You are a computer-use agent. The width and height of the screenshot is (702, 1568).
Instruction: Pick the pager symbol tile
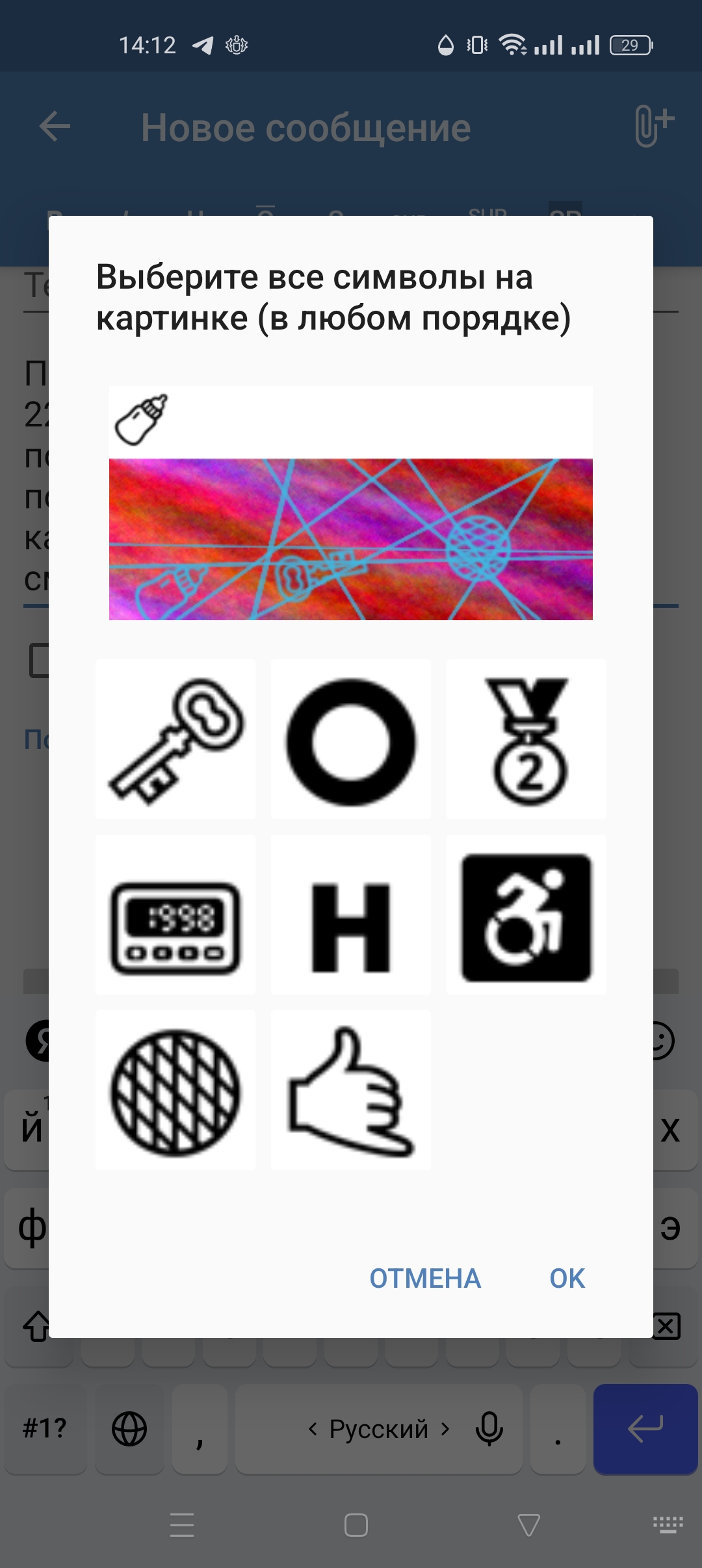pyautogui.click(x=175, y=915)
